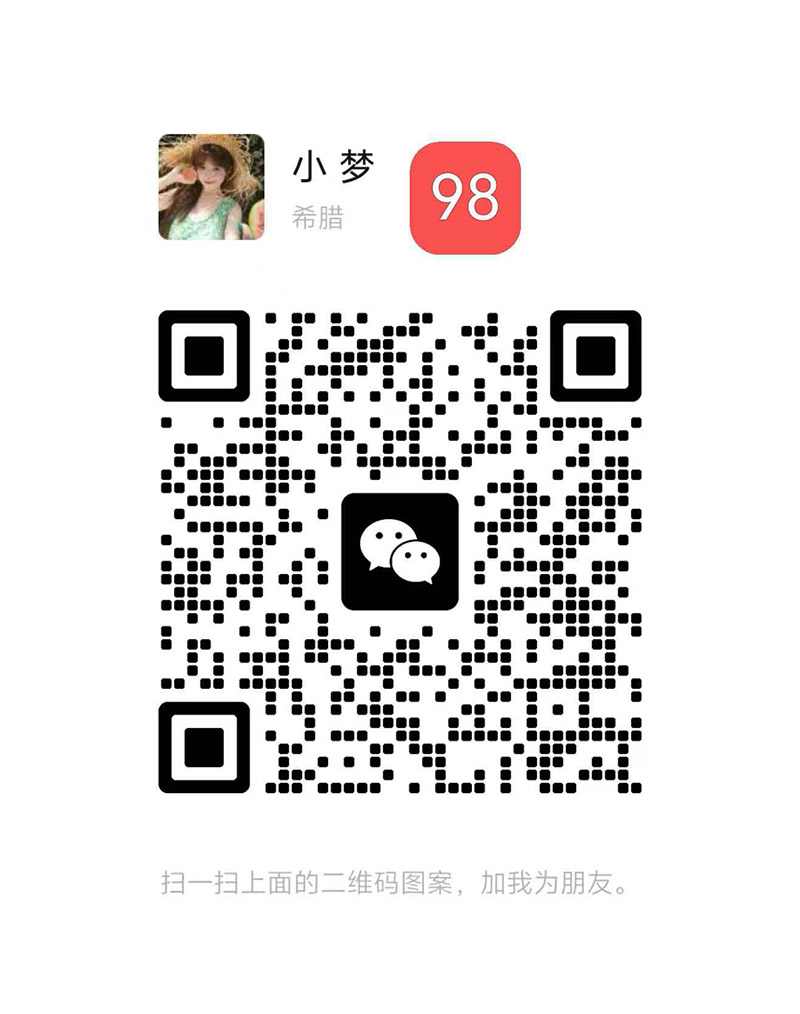Click the top-left QR position marker square
The height and width of the screenshot is (1014, 800).
tap(205, 358)
